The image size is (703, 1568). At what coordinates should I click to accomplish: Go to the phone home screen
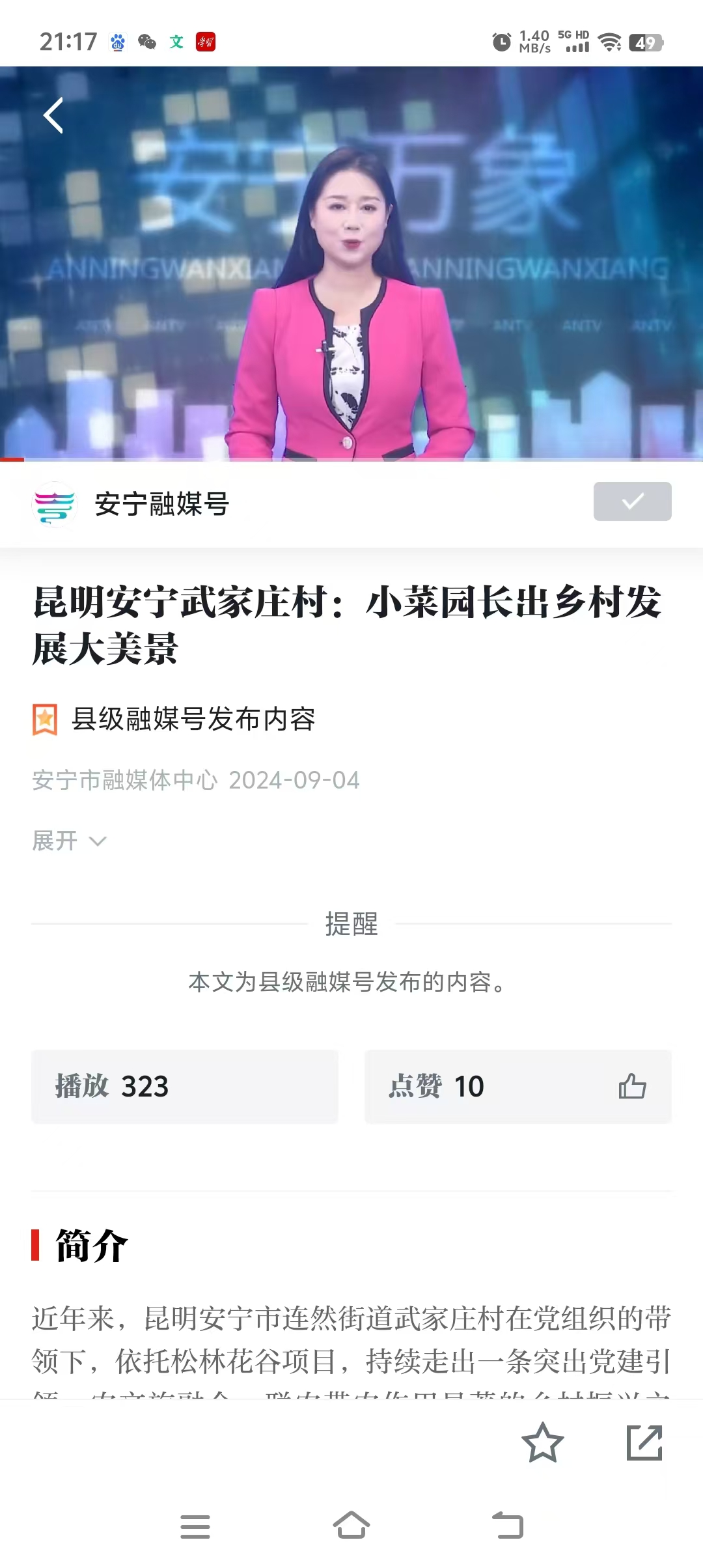coord(351,1526)
